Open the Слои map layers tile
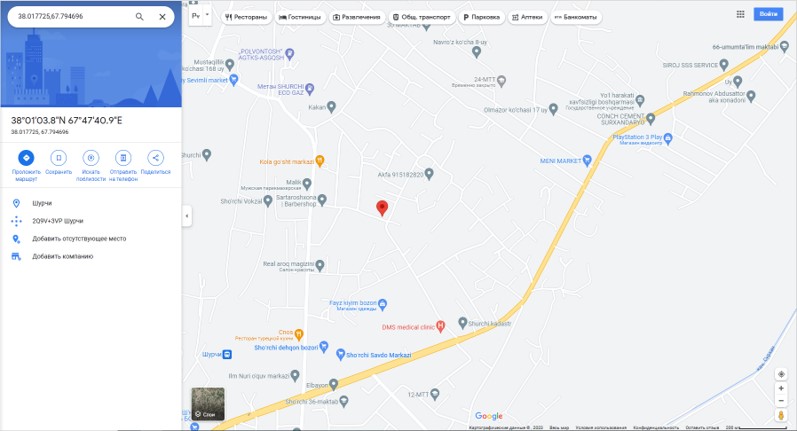 208,403
